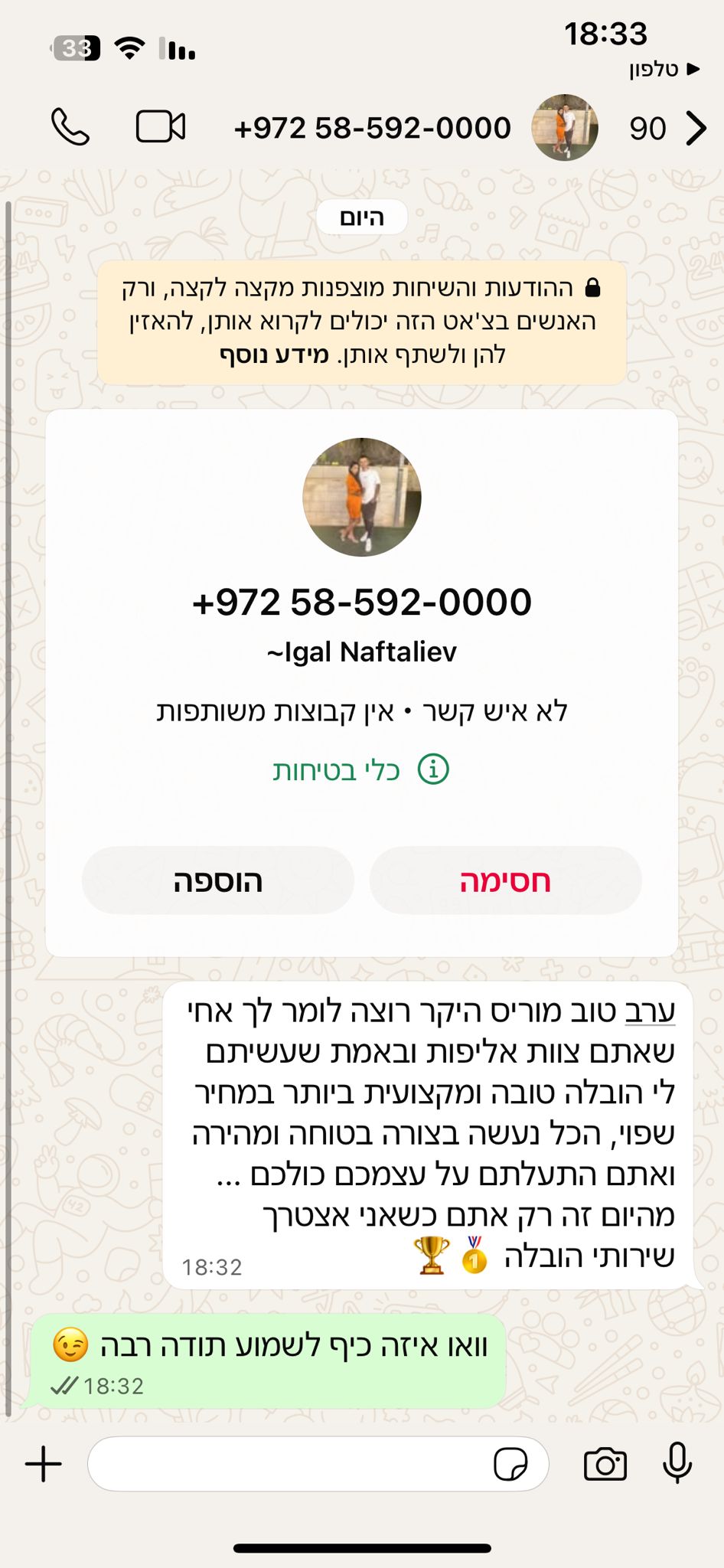Open the attachments plus menu
The height and width of the screenshot is (1568, 724).
pyautogui.click(x=44, y=1465)
